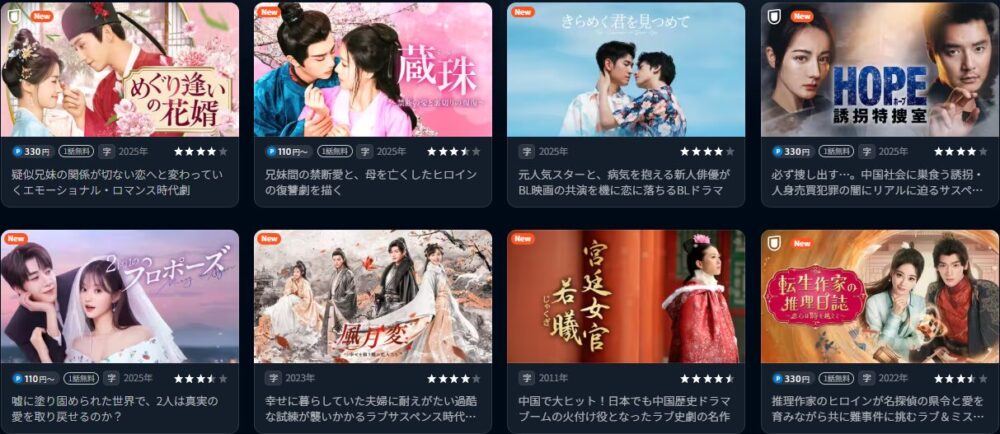Viewport: 1000px width, 434px height.
Task: View HOPE 誘拐特捜室 details
Action: pos(879,70)
